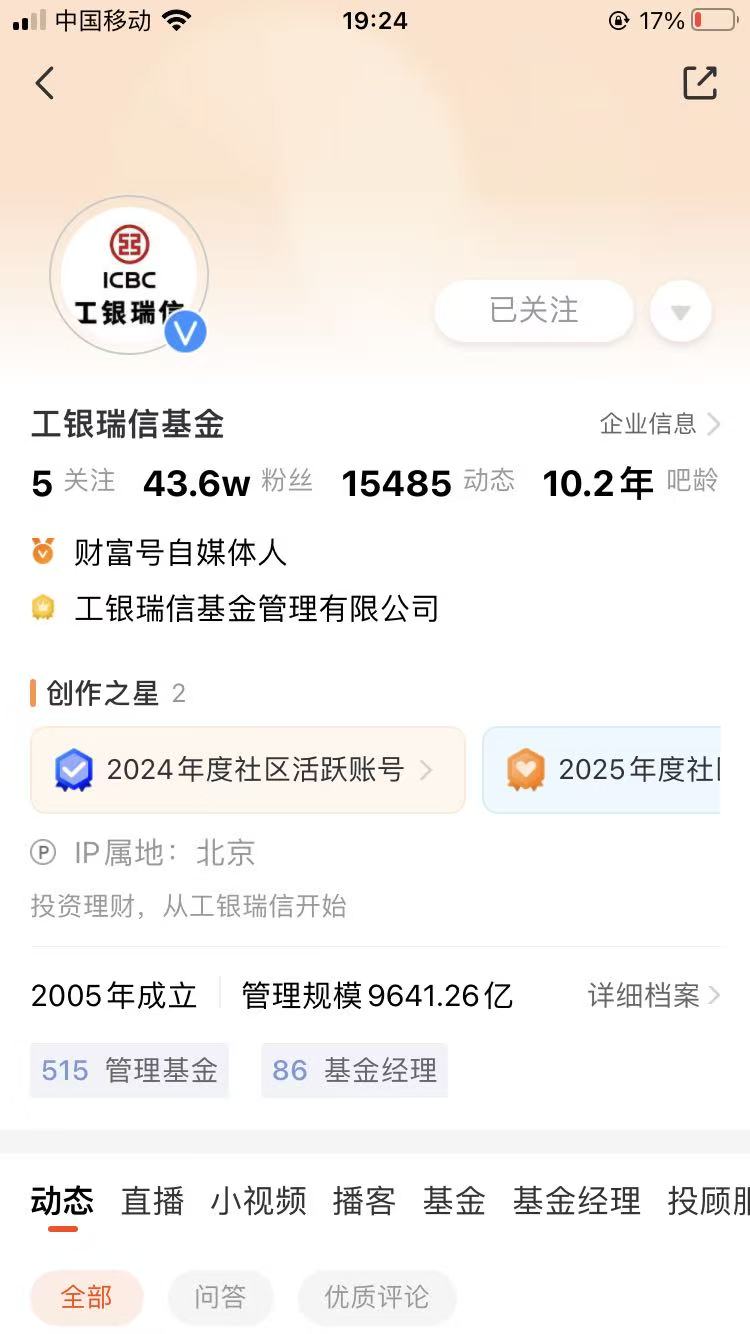
Task: Switch to the 播客 tab
Action: click(x=364, y=1200)
